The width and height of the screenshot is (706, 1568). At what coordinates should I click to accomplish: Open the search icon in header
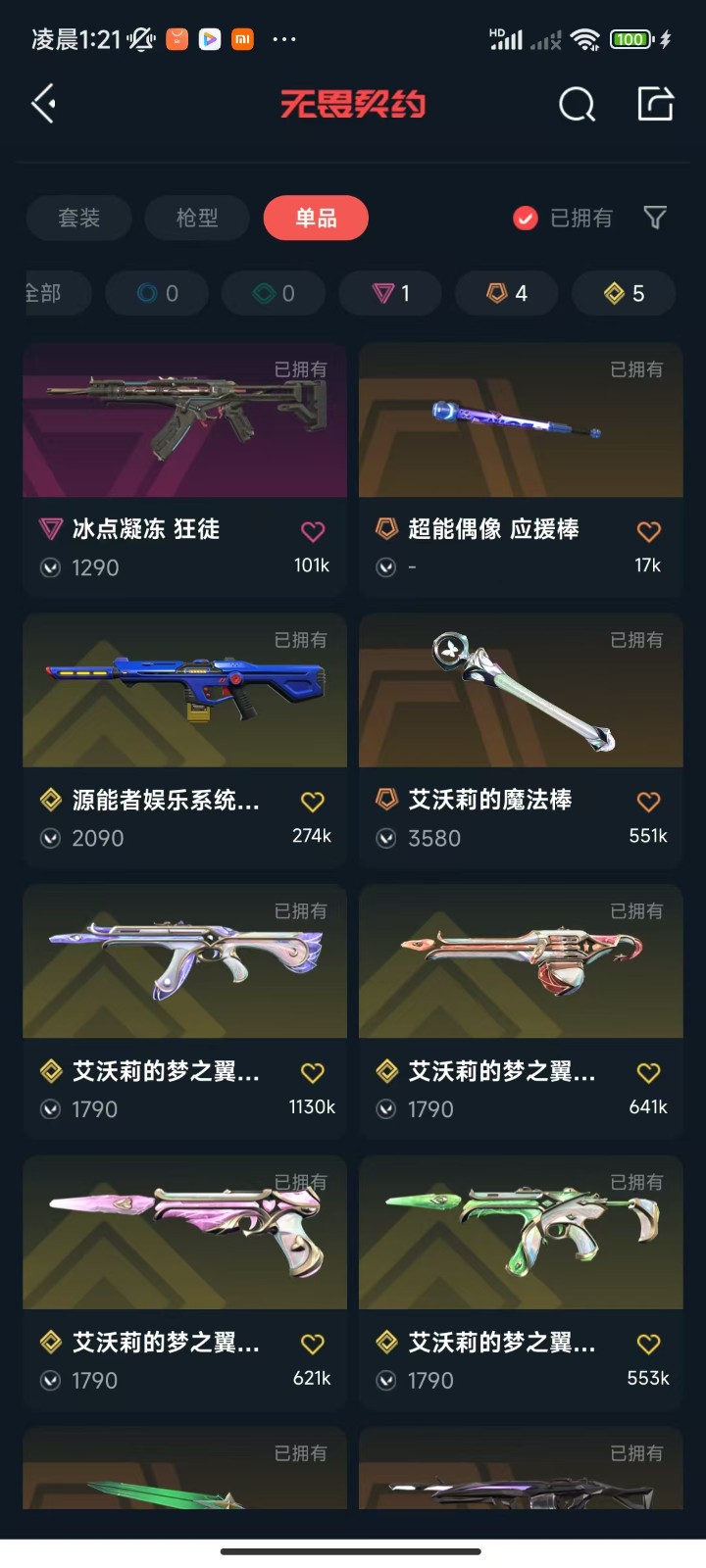[x=577, y=104]
